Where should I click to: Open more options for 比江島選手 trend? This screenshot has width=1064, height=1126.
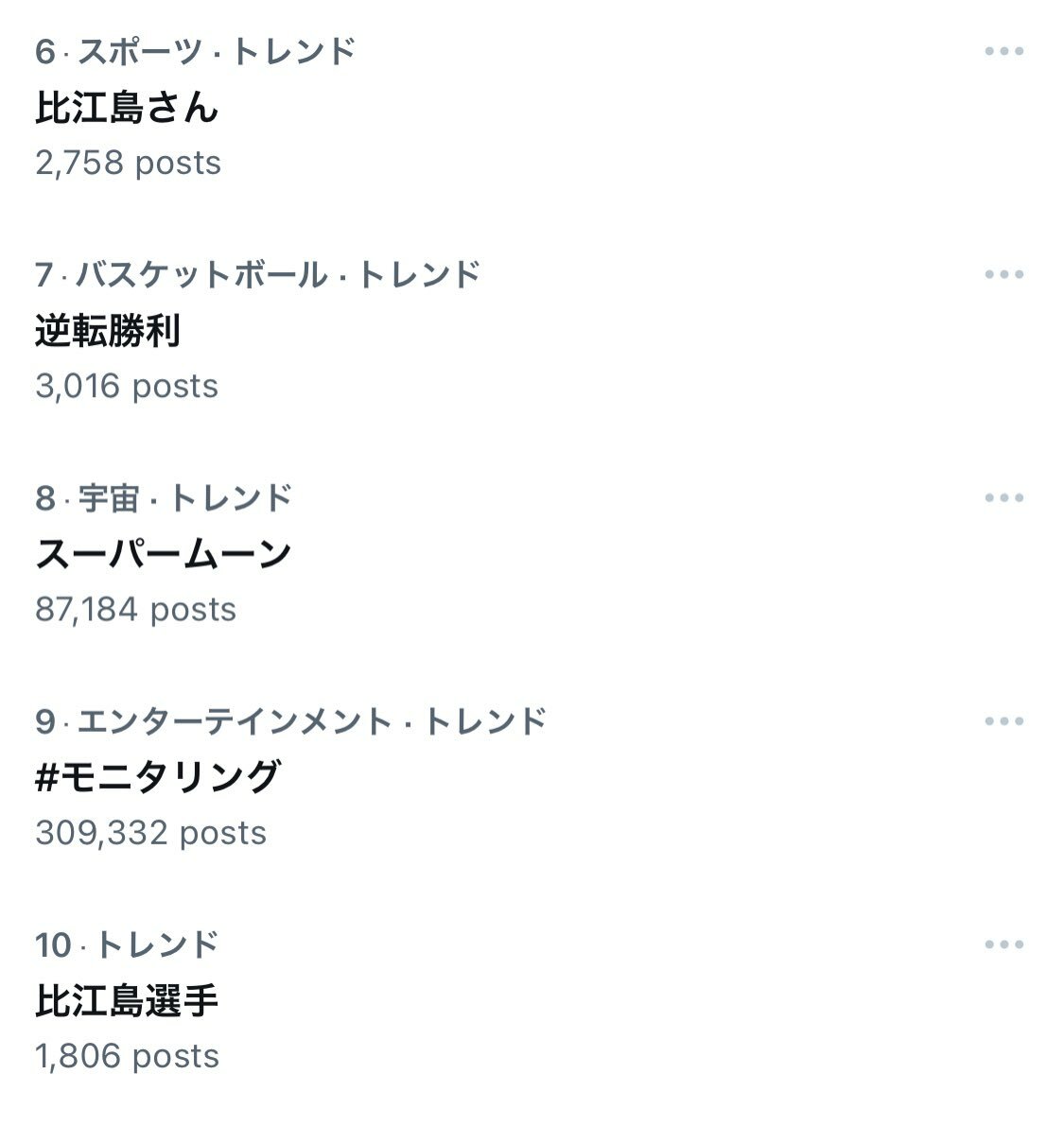tap(1003, 944)
